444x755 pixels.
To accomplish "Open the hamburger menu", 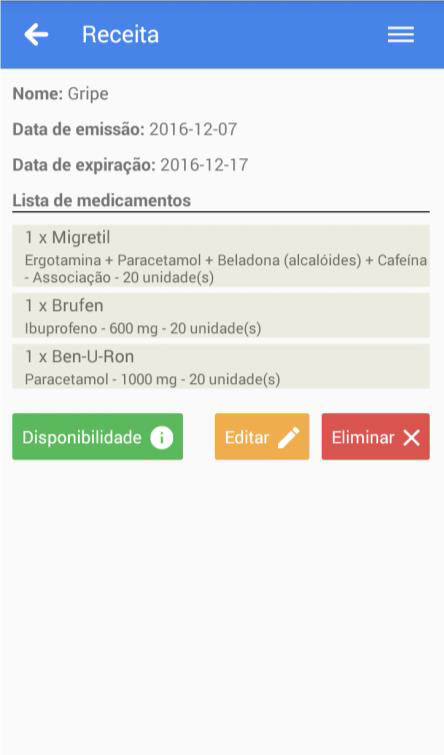I will pyautogui.click(x=401, y=35).
